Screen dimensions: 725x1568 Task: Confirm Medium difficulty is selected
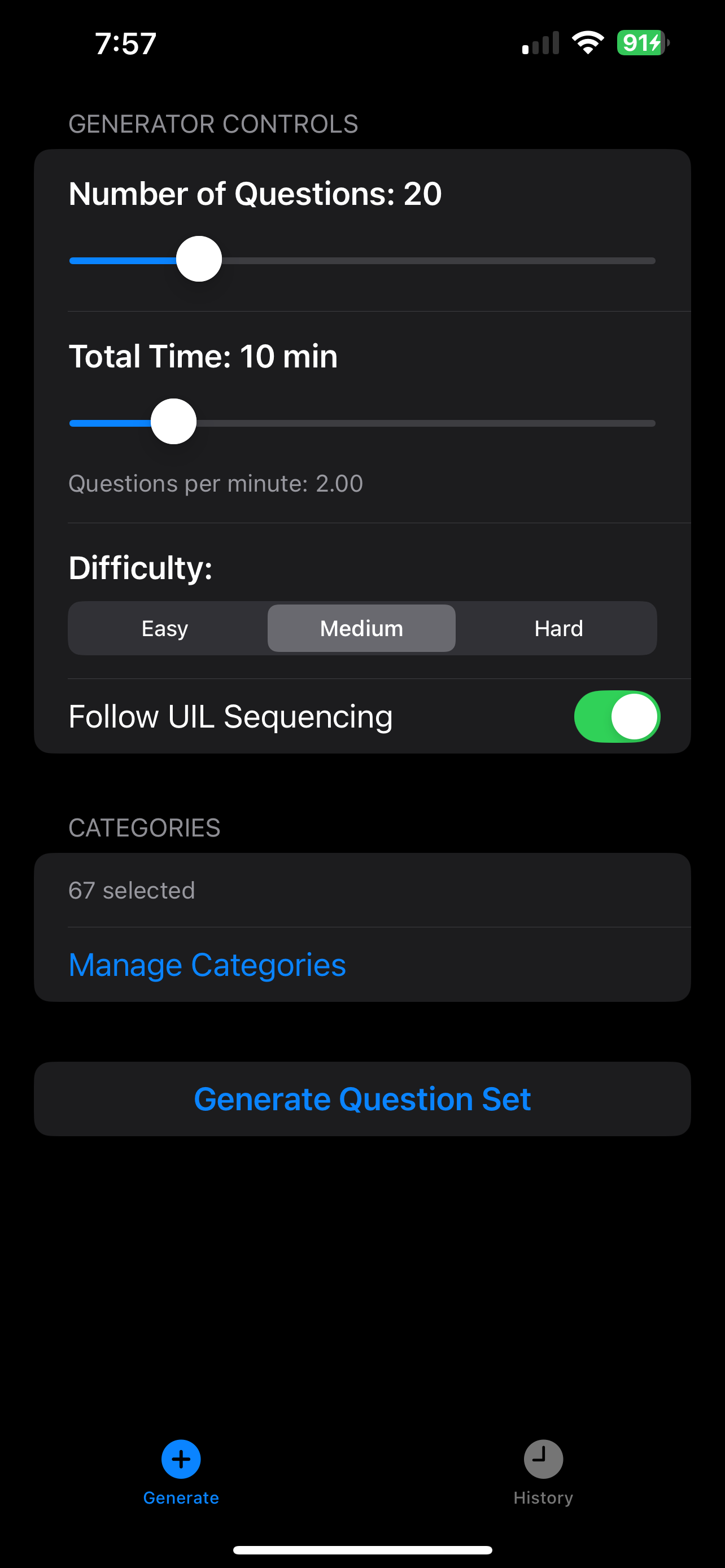coord(361,628)
